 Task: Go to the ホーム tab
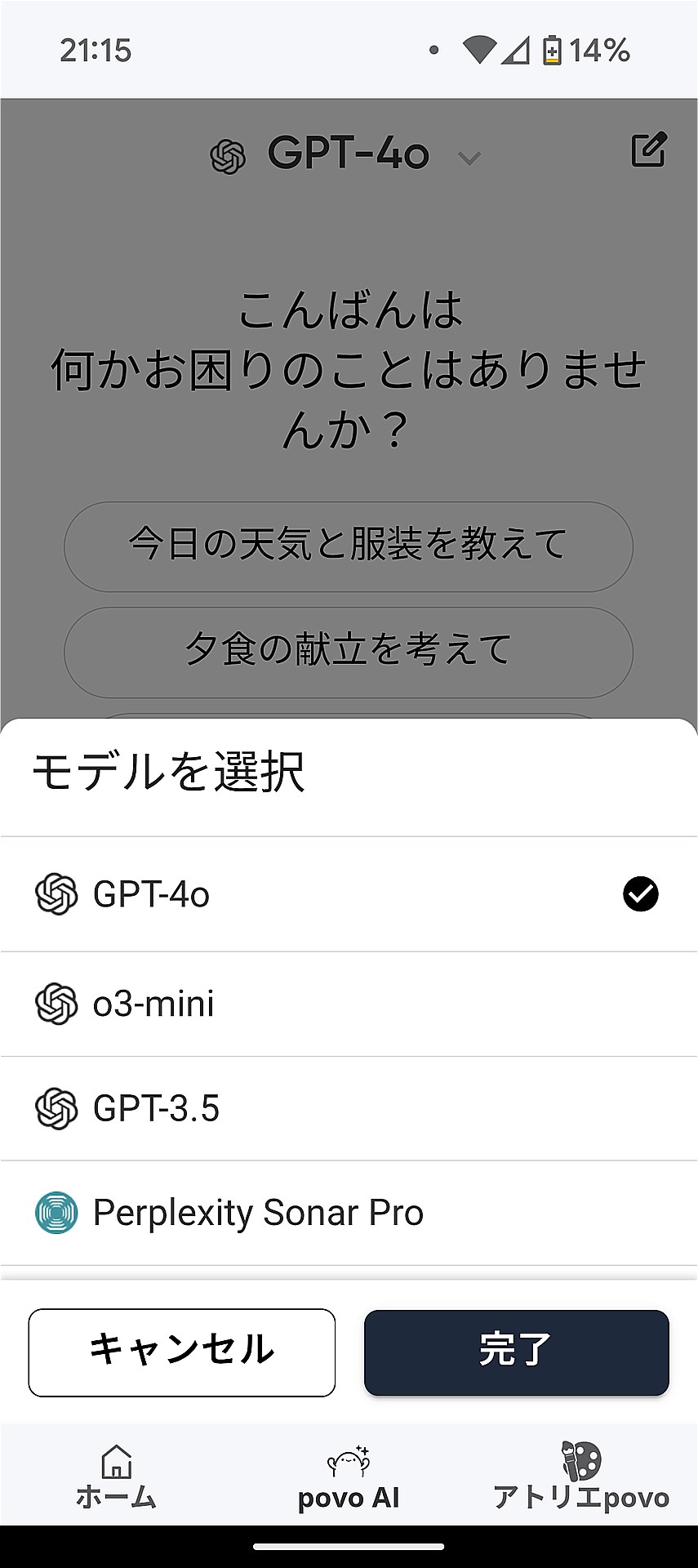pos(116,1477)
